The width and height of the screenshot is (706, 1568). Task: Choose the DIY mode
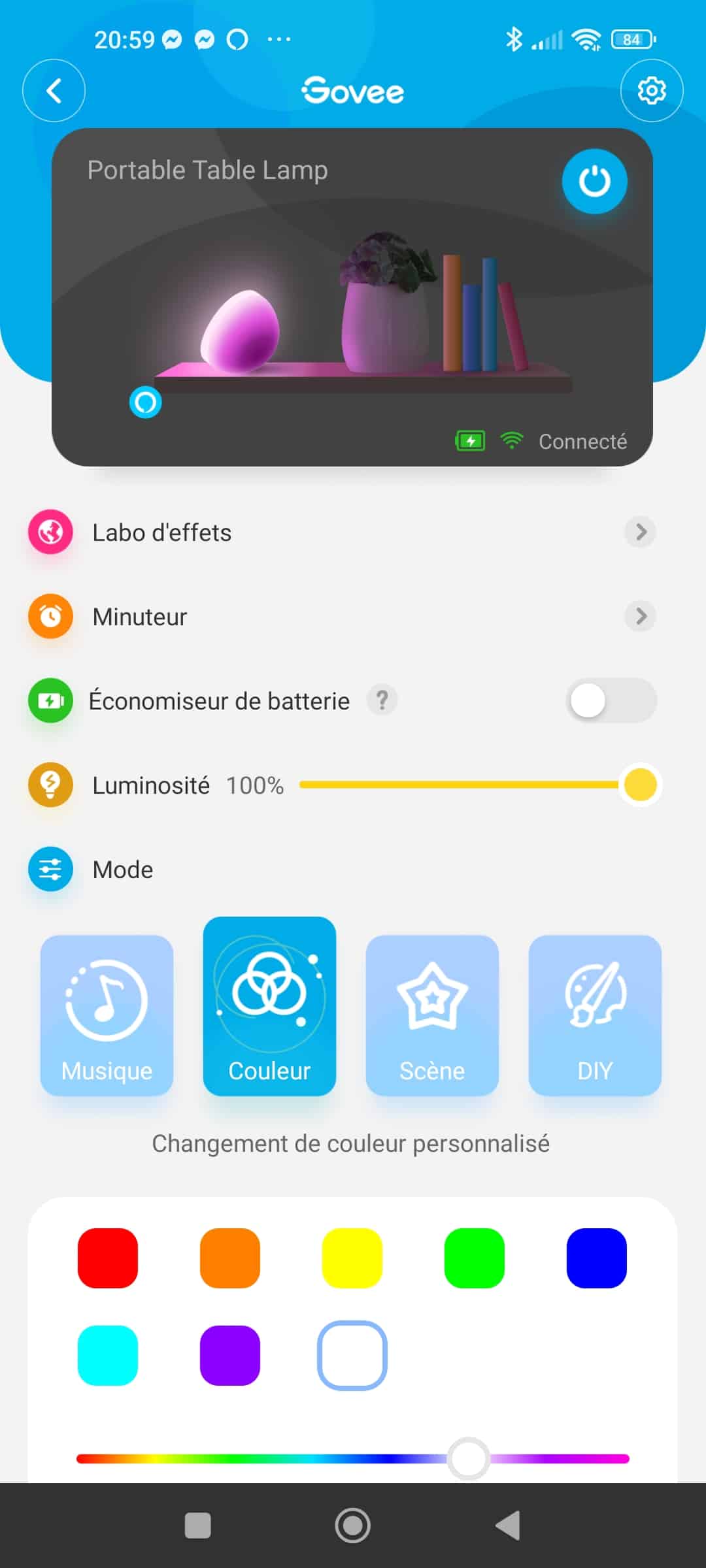[595, 1015]
